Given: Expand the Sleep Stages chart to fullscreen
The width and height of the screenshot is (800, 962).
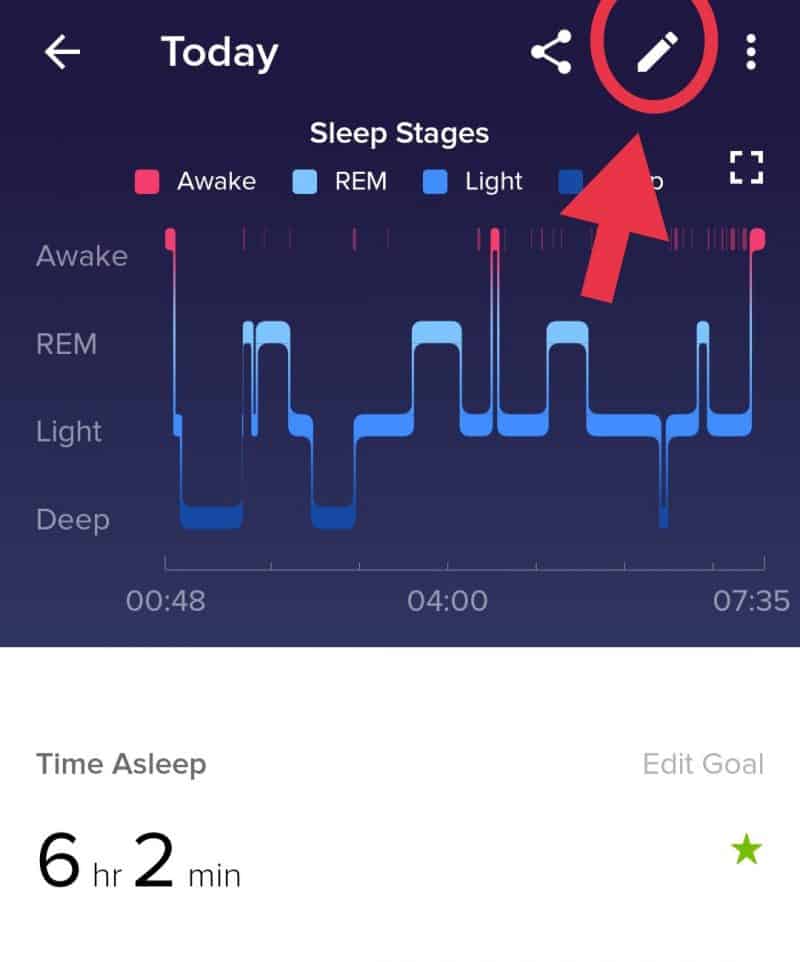Looking at the screenshot, I should [745, 167].
